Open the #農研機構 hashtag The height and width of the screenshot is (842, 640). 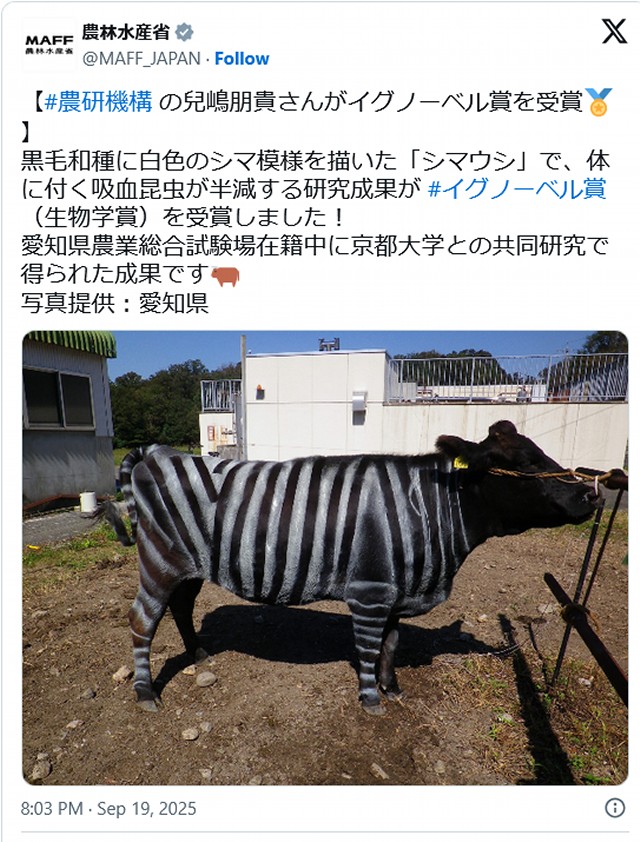tap(99, 101)
